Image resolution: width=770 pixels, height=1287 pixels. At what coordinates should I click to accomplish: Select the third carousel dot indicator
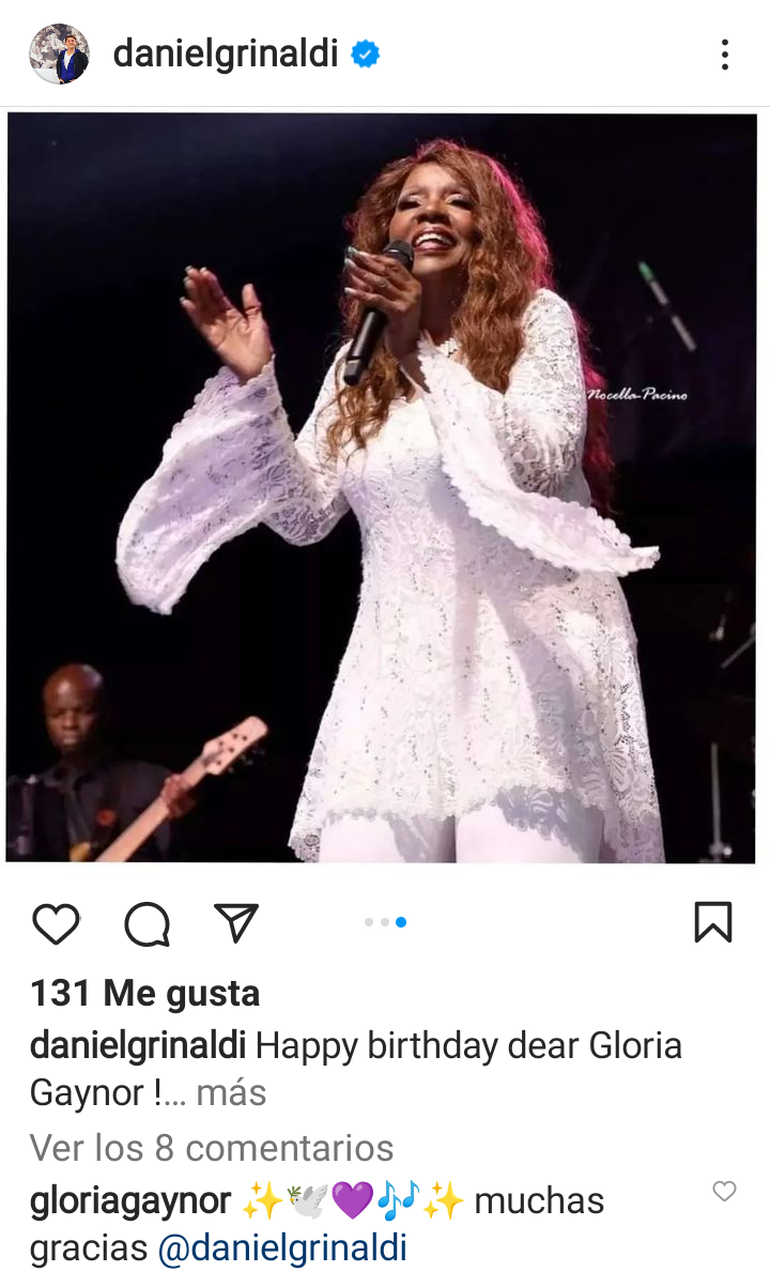[400, 922]
